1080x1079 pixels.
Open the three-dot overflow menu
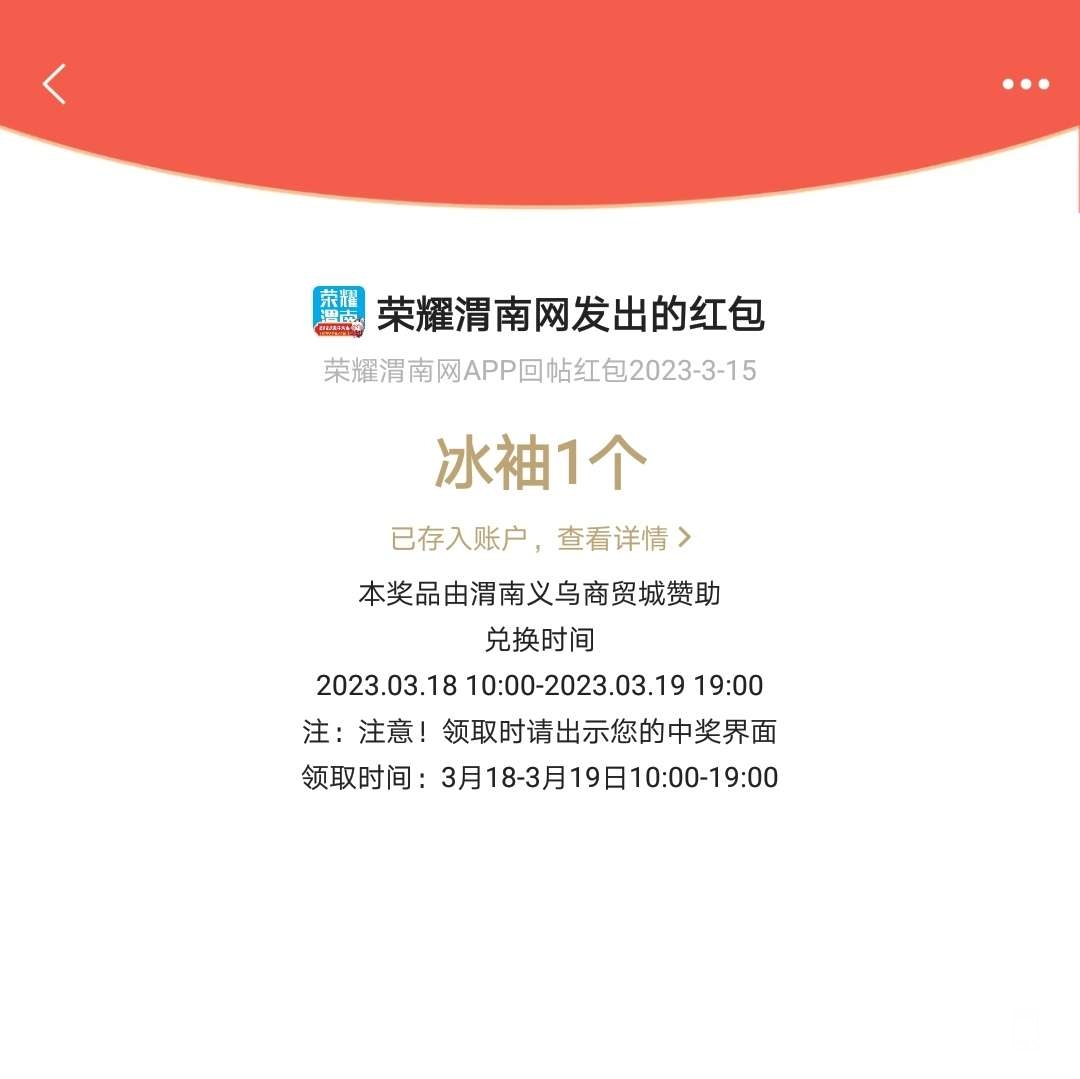pyautogui.click(x=1026, y=85)
